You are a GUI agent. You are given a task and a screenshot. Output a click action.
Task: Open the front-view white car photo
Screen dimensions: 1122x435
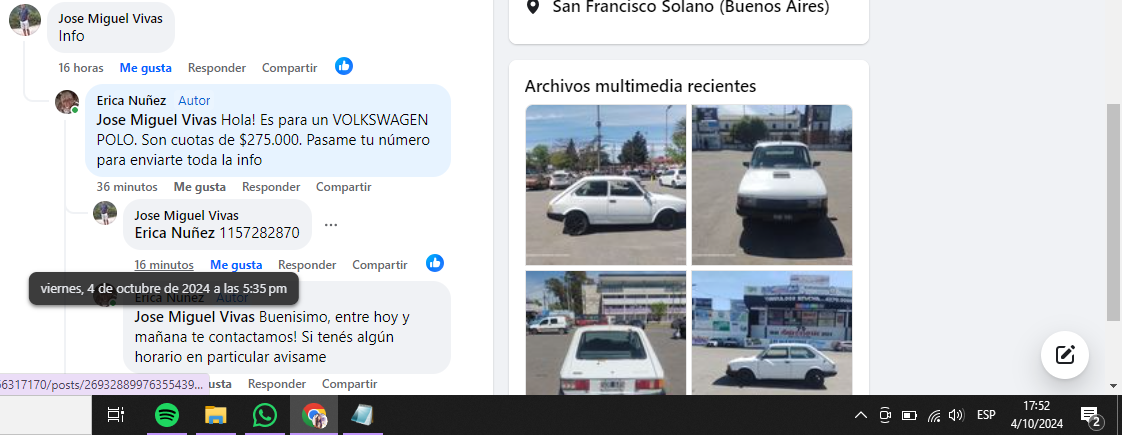click(x=772, y=184)
